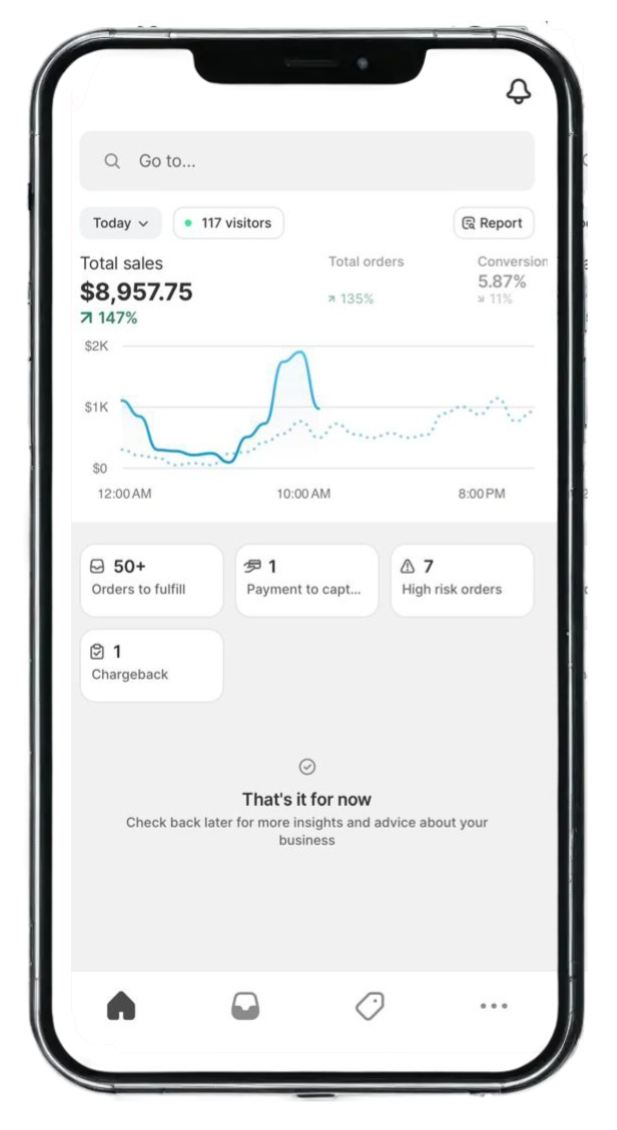This screenshot has width=617, height=1130.
Task: Expand the Today date dropdown
Action: coord(120,223)
